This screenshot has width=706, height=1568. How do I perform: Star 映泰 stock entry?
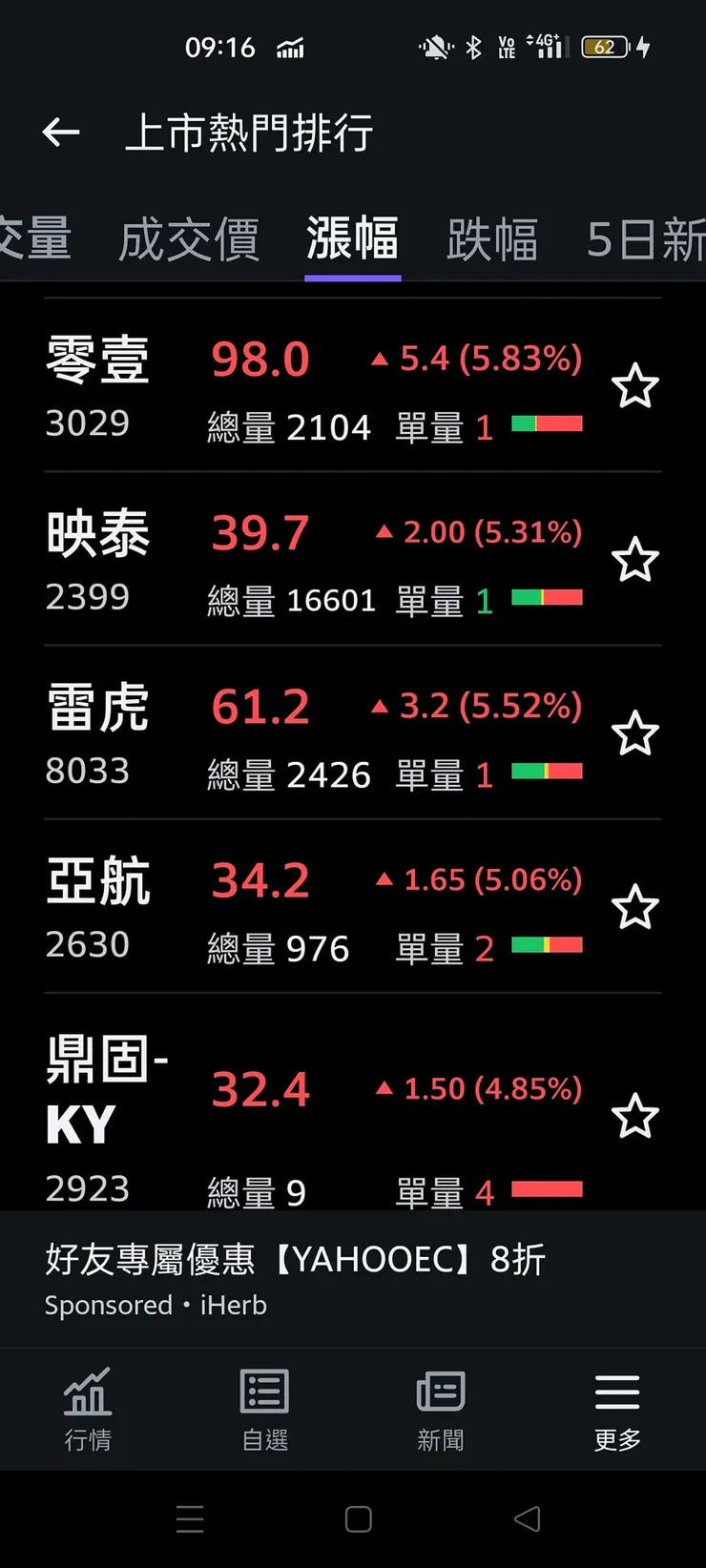(635, 560)
